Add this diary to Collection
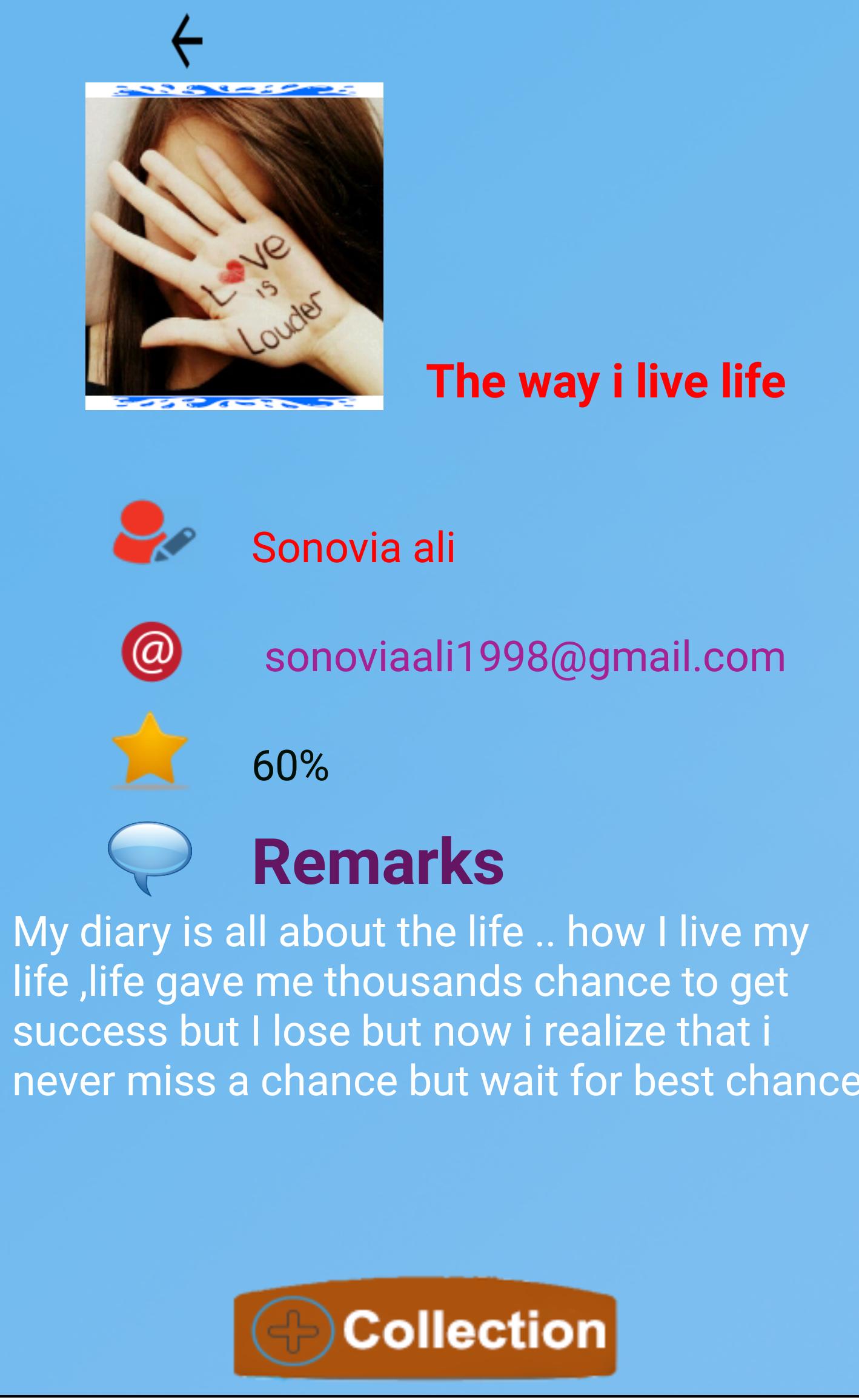859x1400 pixels. [425, 1330]
